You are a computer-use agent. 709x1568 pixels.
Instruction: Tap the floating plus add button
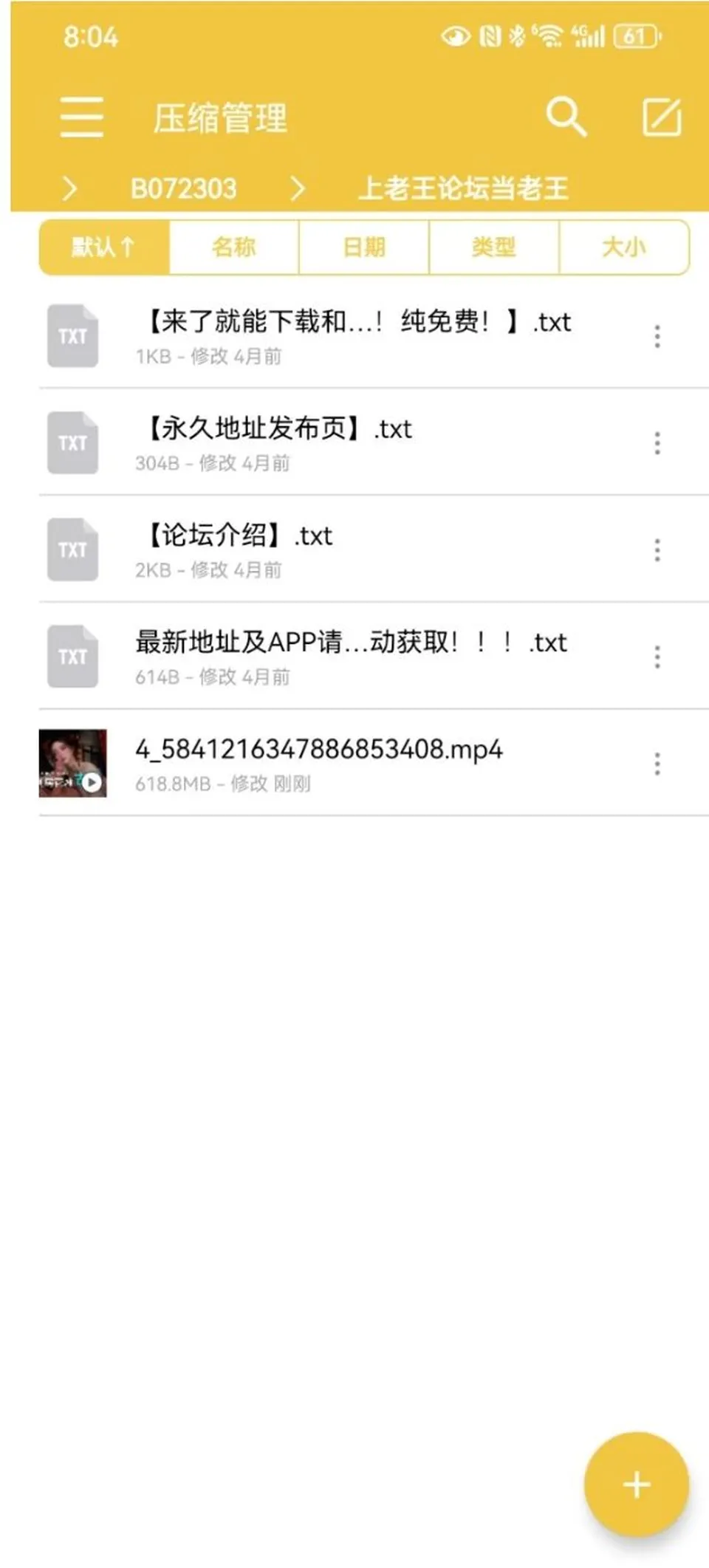(636, 1485)
